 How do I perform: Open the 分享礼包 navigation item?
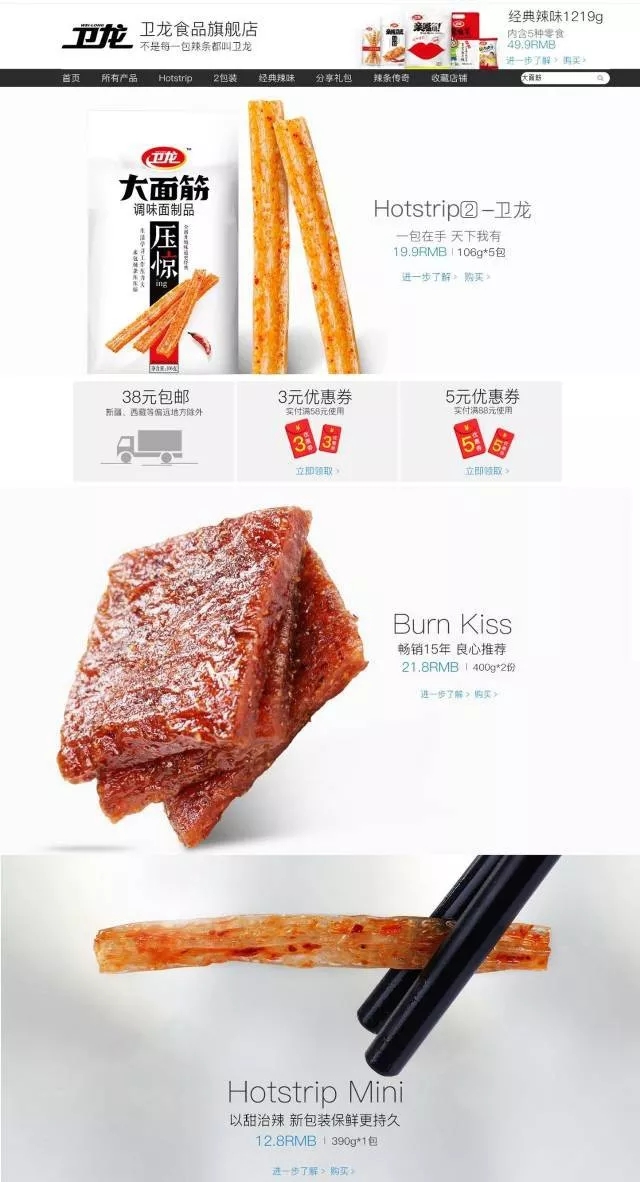[x=333, y=78]
